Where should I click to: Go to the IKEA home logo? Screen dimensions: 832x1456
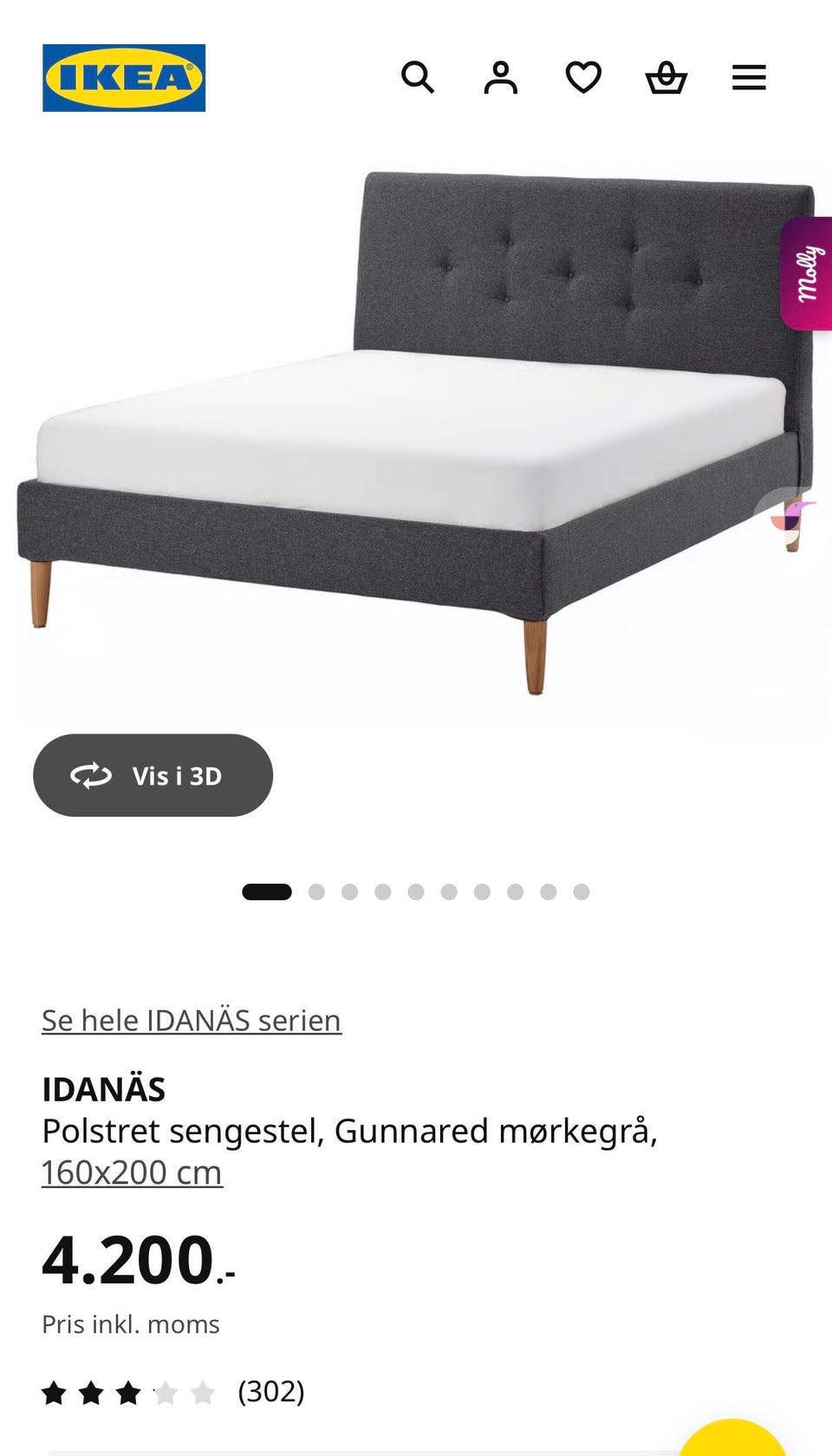point(124,78)
